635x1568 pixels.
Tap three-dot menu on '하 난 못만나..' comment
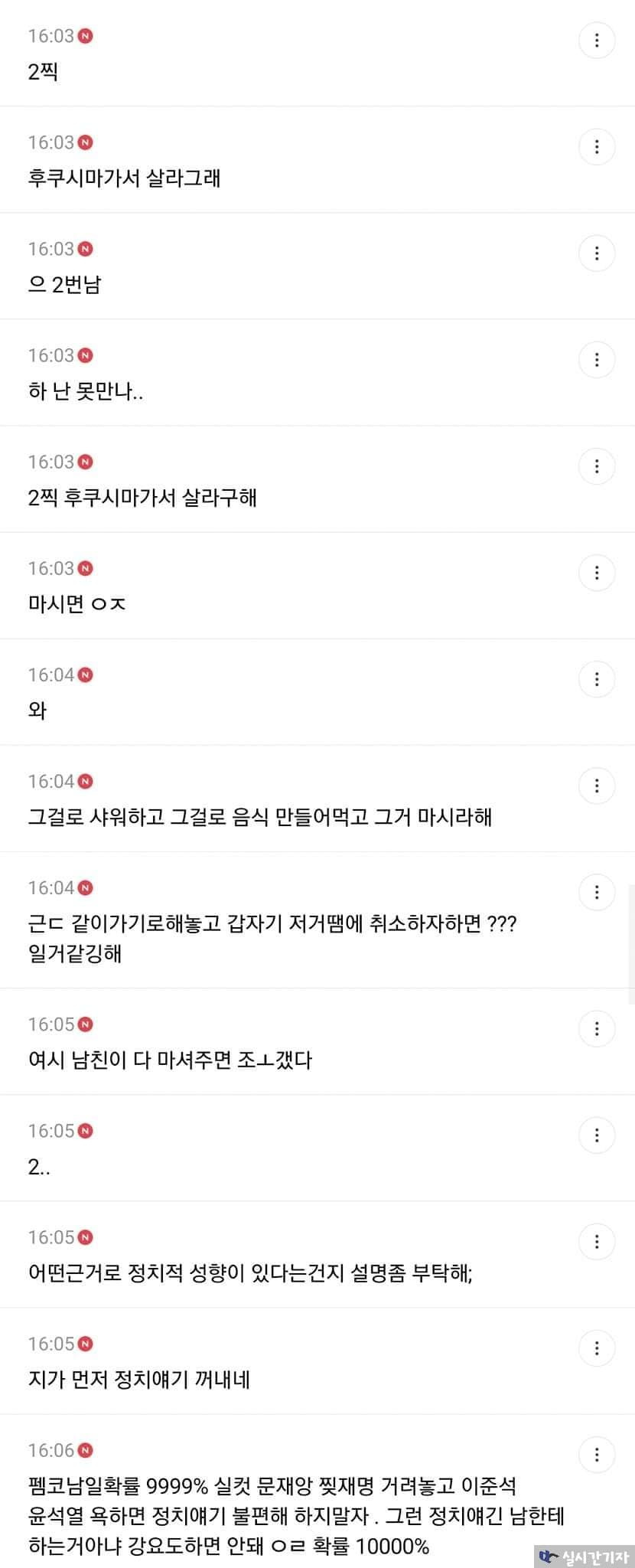click(597, 359)
